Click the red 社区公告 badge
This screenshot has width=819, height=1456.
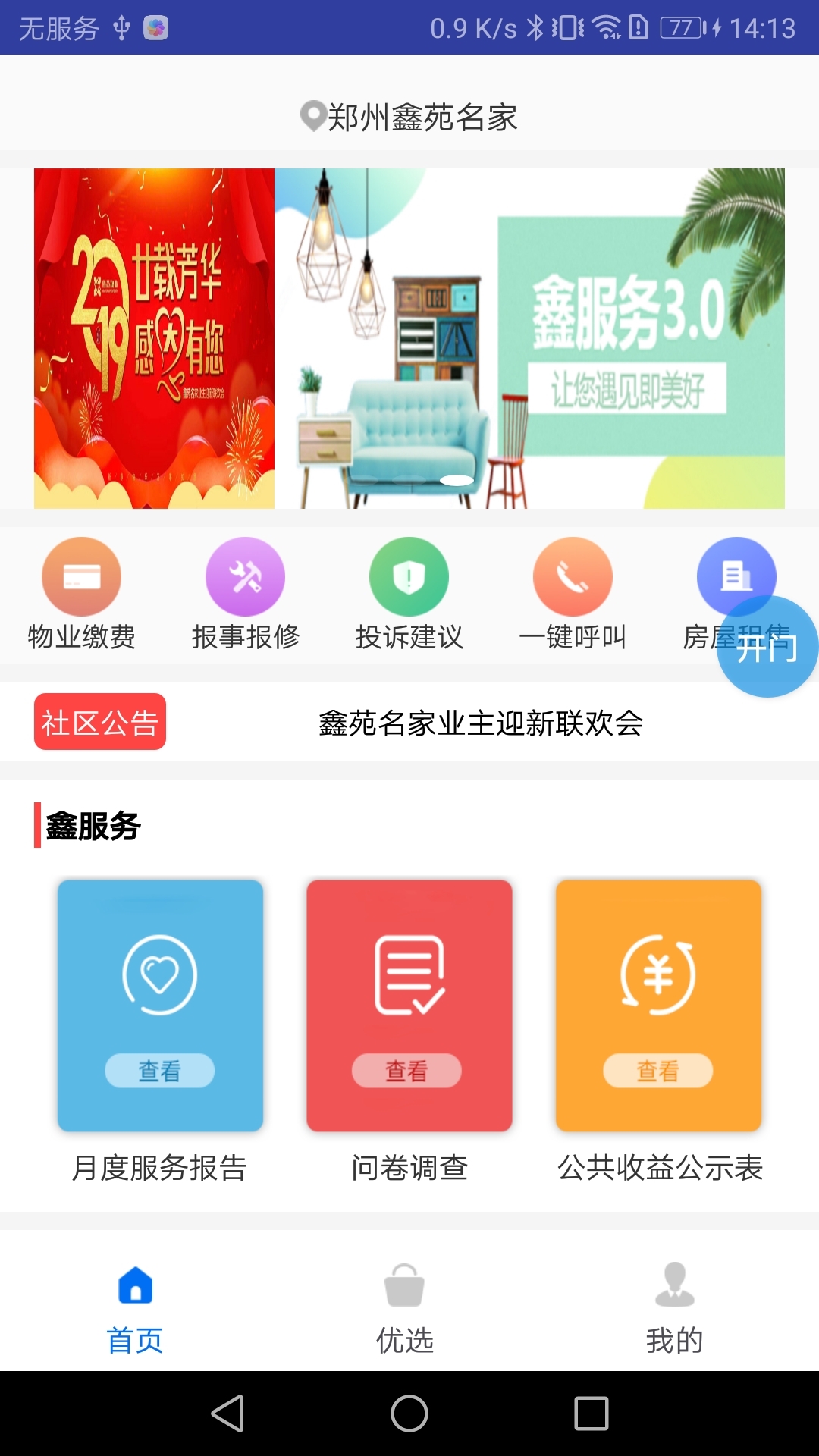99,722
